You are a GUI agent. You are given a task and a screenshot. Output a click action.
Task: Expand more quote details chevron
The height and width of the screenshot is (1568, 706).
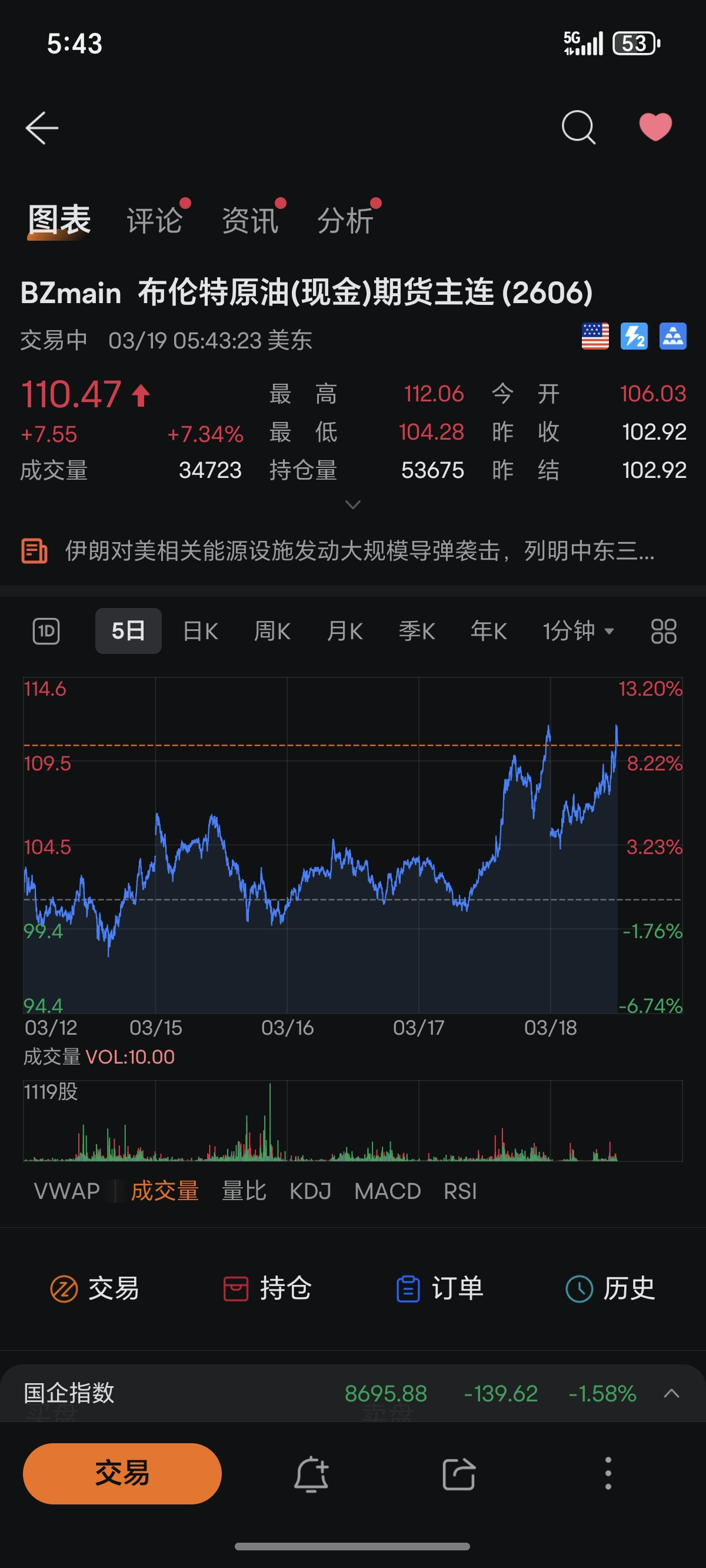pyautogui.click(x=353, y=504)
